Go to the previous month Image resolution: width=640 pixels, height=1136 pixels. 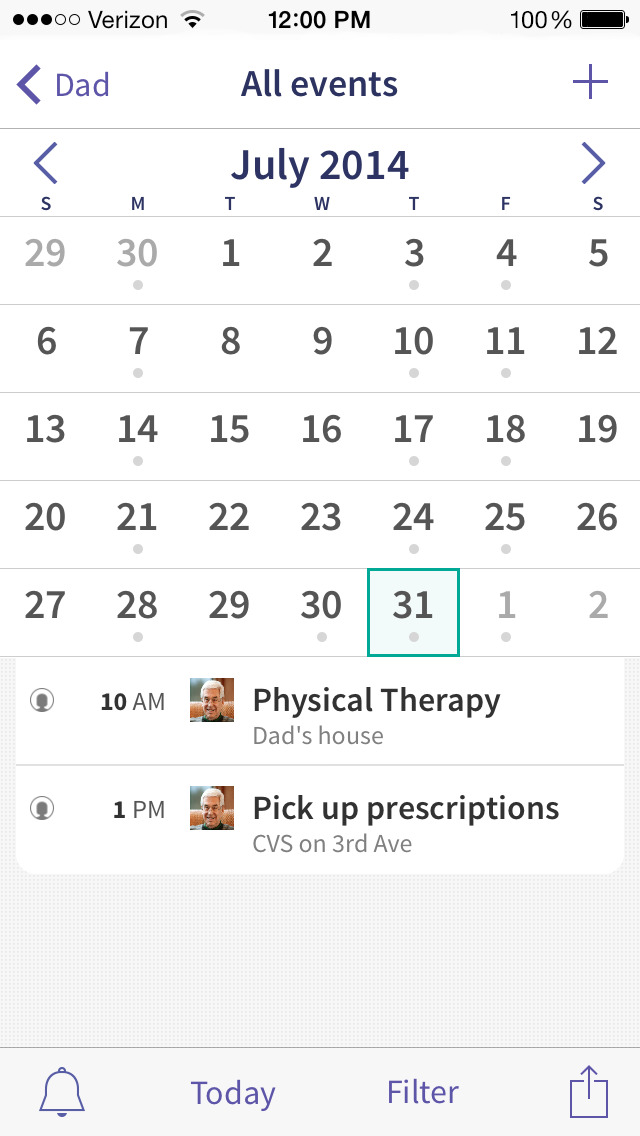coord(46,163)
